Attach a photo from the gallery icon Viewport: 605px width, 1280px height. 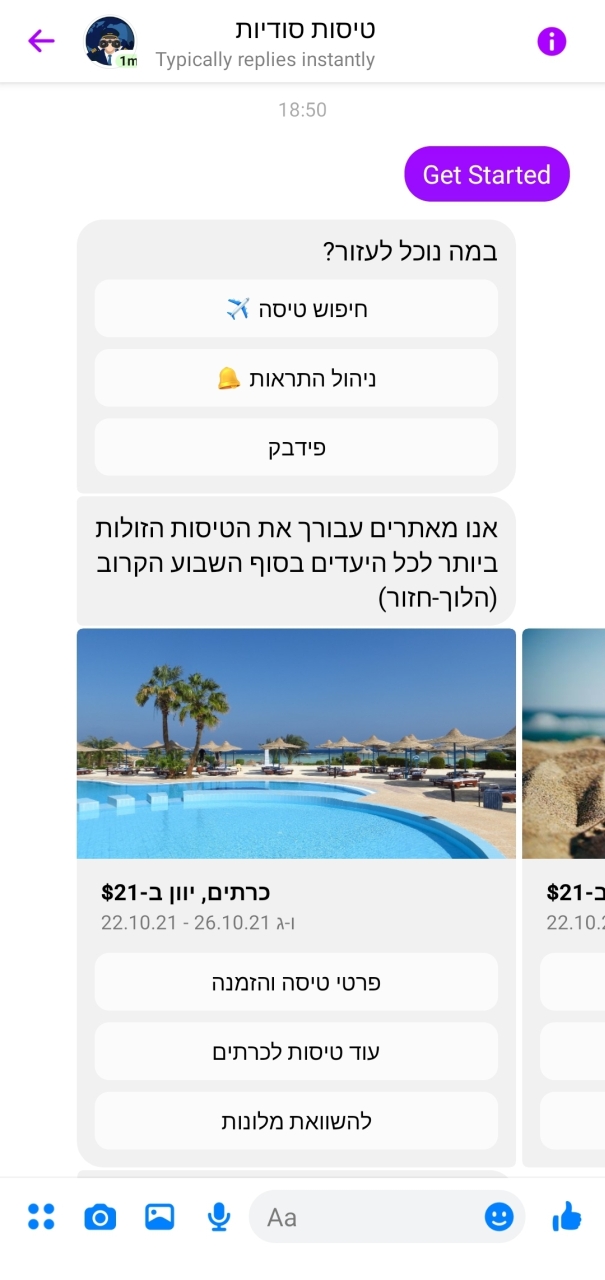click(159, 1217)
